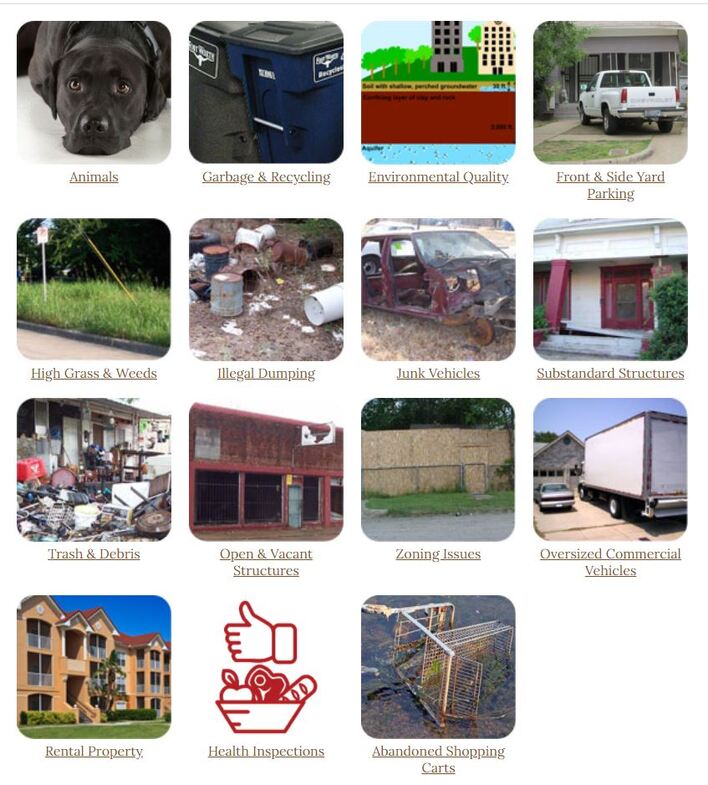The width and height of the screenshot is (708, 785).
Task: Select the Garbage & Recycling link
Action: point(266,177)
